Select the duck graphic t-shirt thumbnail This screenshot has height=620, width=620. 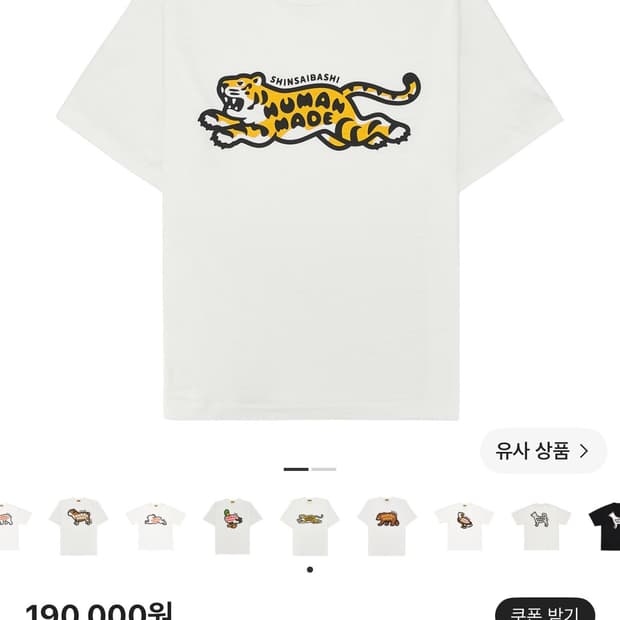coord(232,526)
